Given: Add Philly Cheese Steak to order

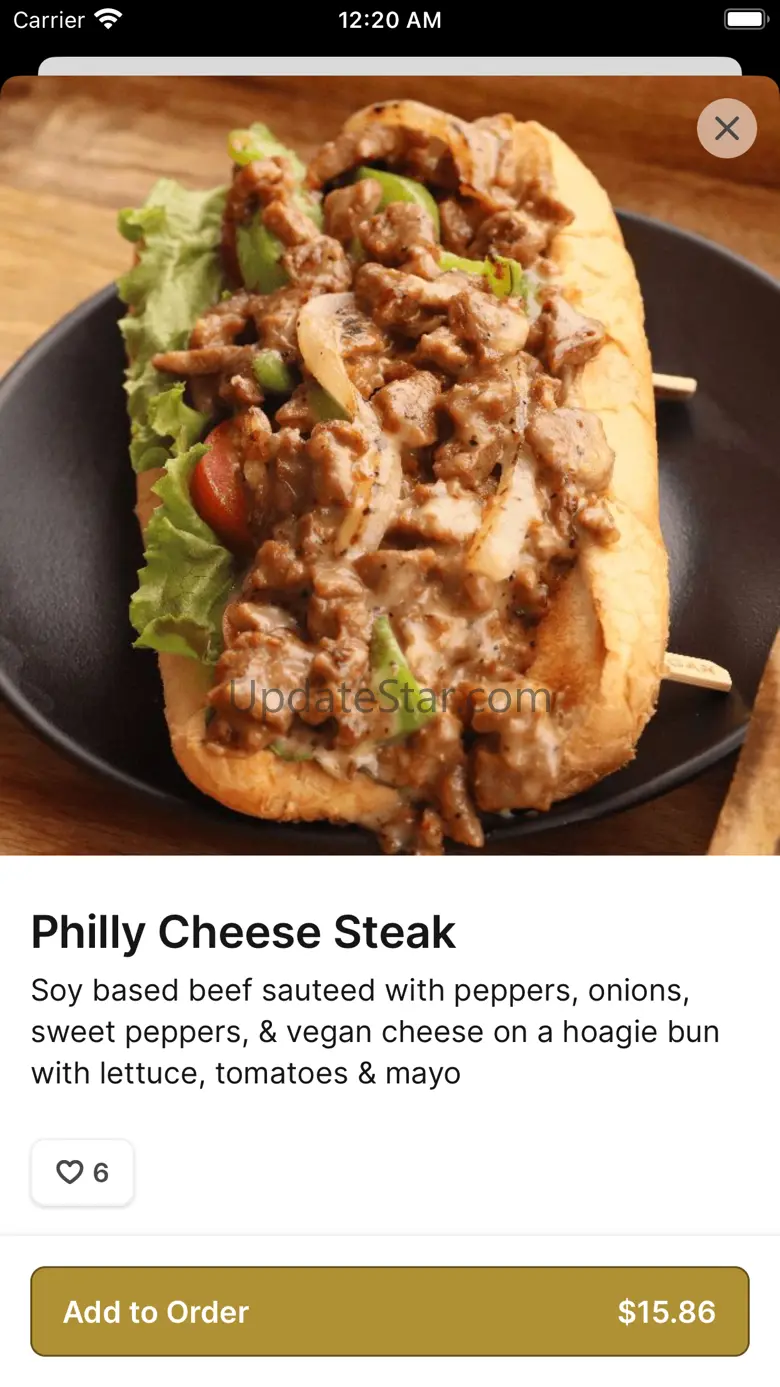Looking at the screenshot, I should 390,1311.
